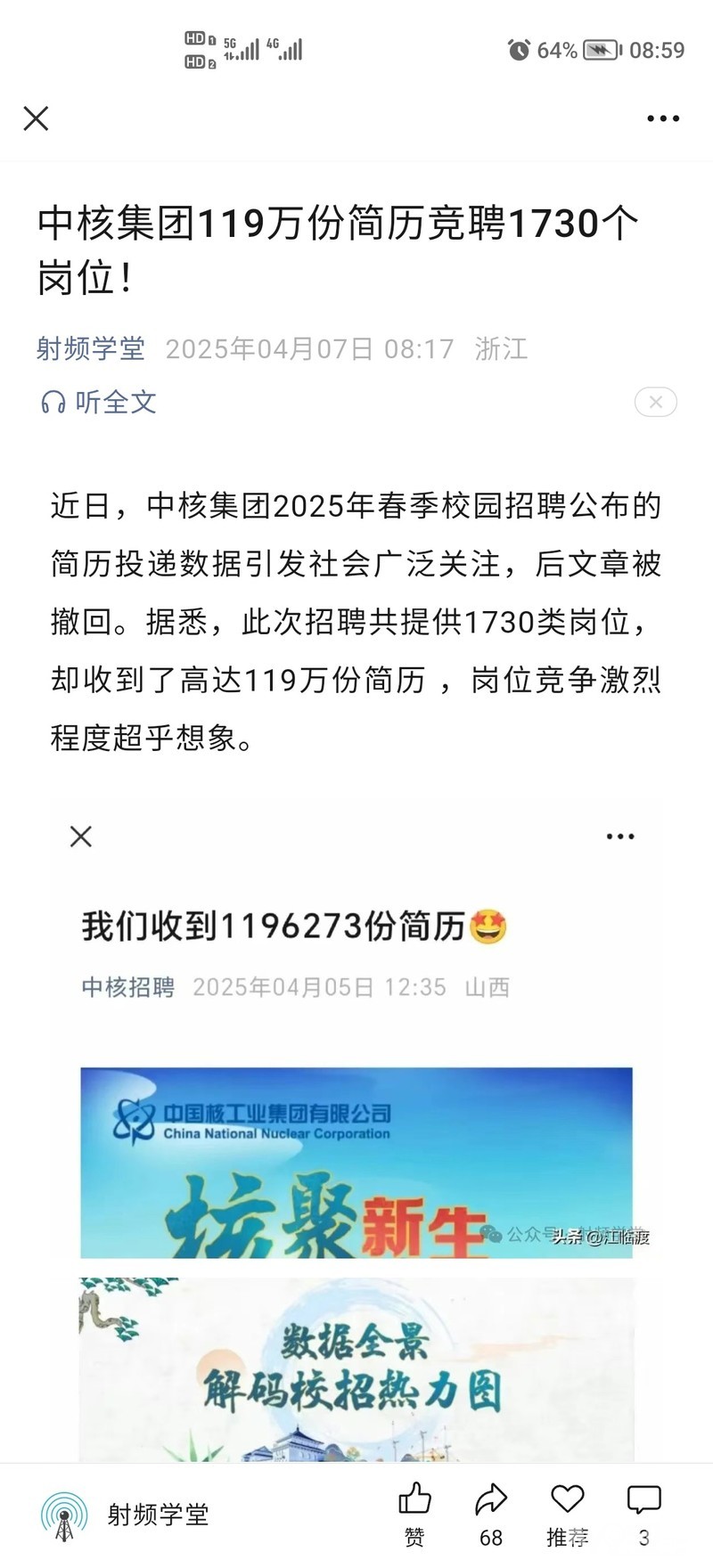
Task: Close the article with the X button
Action: 36,118
